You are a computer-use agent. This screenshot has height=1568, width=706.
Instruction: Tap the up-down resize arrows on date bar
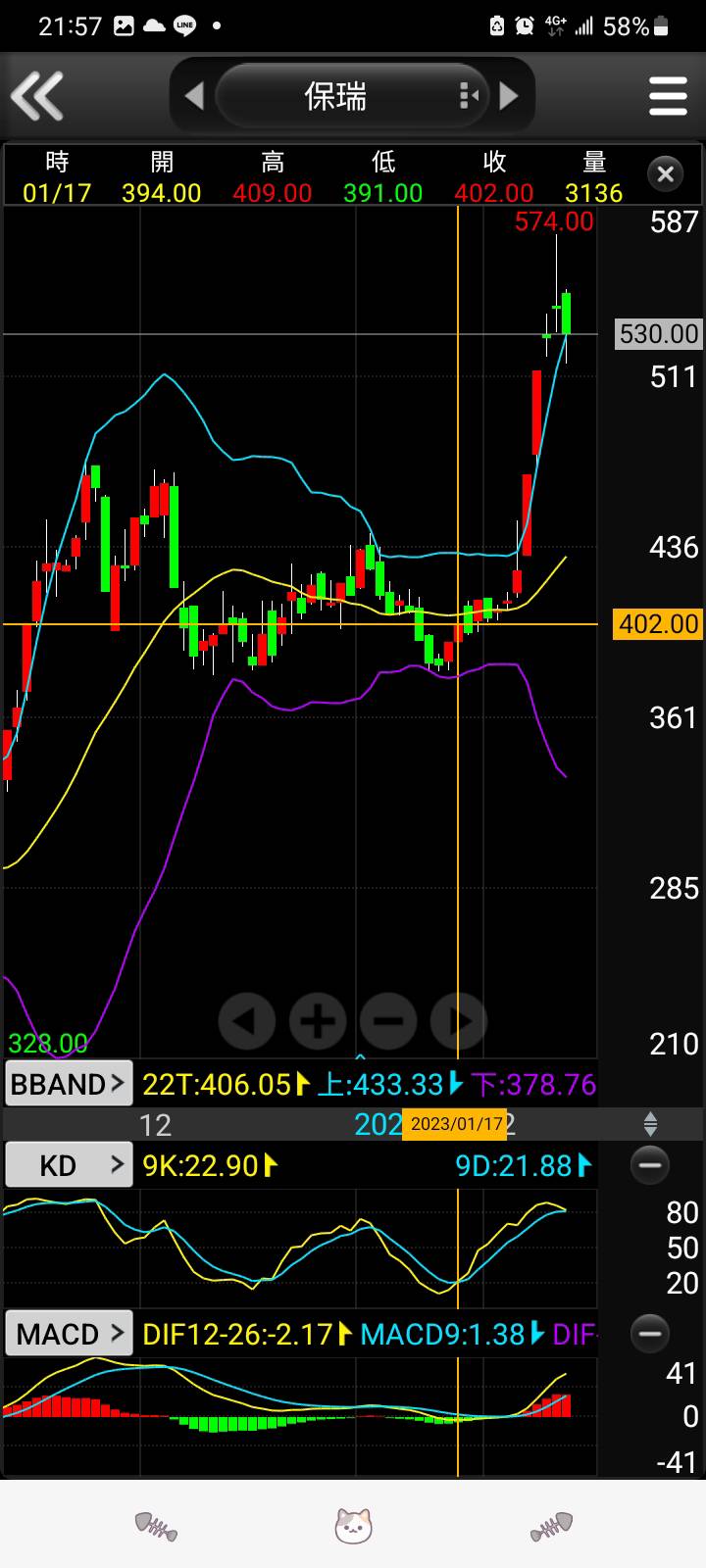point(650,1124)
